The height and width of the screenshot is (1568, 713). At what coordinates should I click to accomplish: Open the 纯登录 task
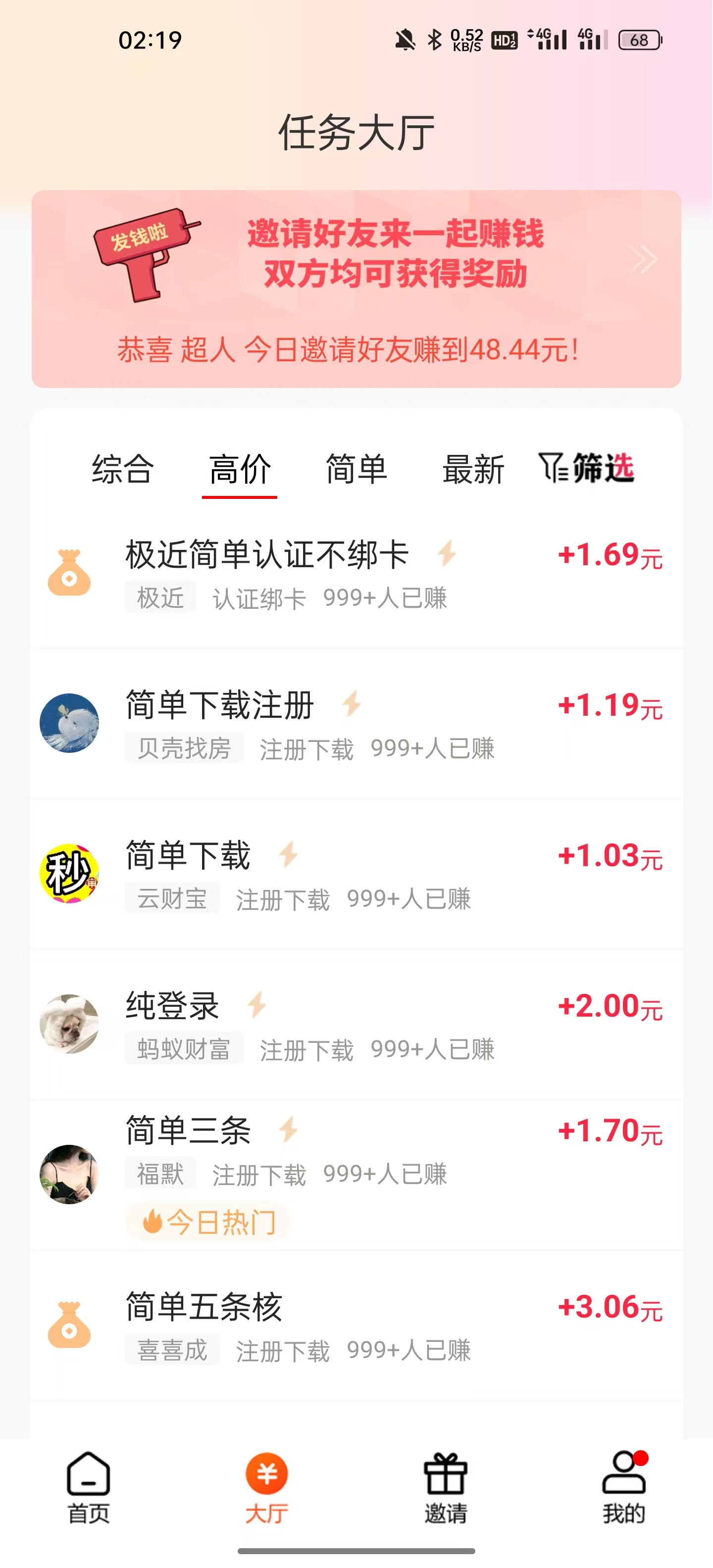coord(356,1025)
